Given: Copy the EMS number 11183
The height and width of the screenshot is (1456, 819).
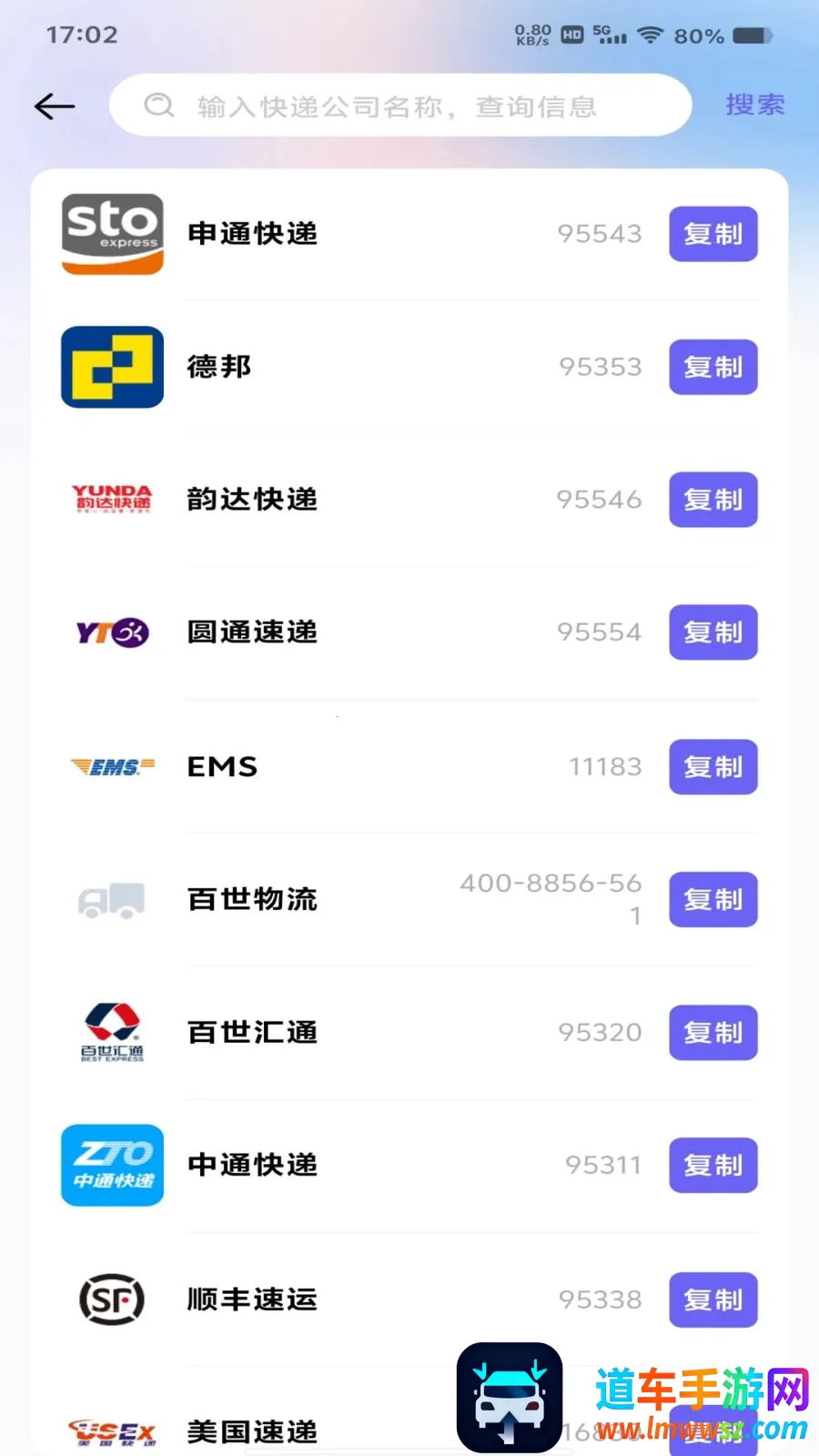Looking at the screenshot, I should point(713,767).
